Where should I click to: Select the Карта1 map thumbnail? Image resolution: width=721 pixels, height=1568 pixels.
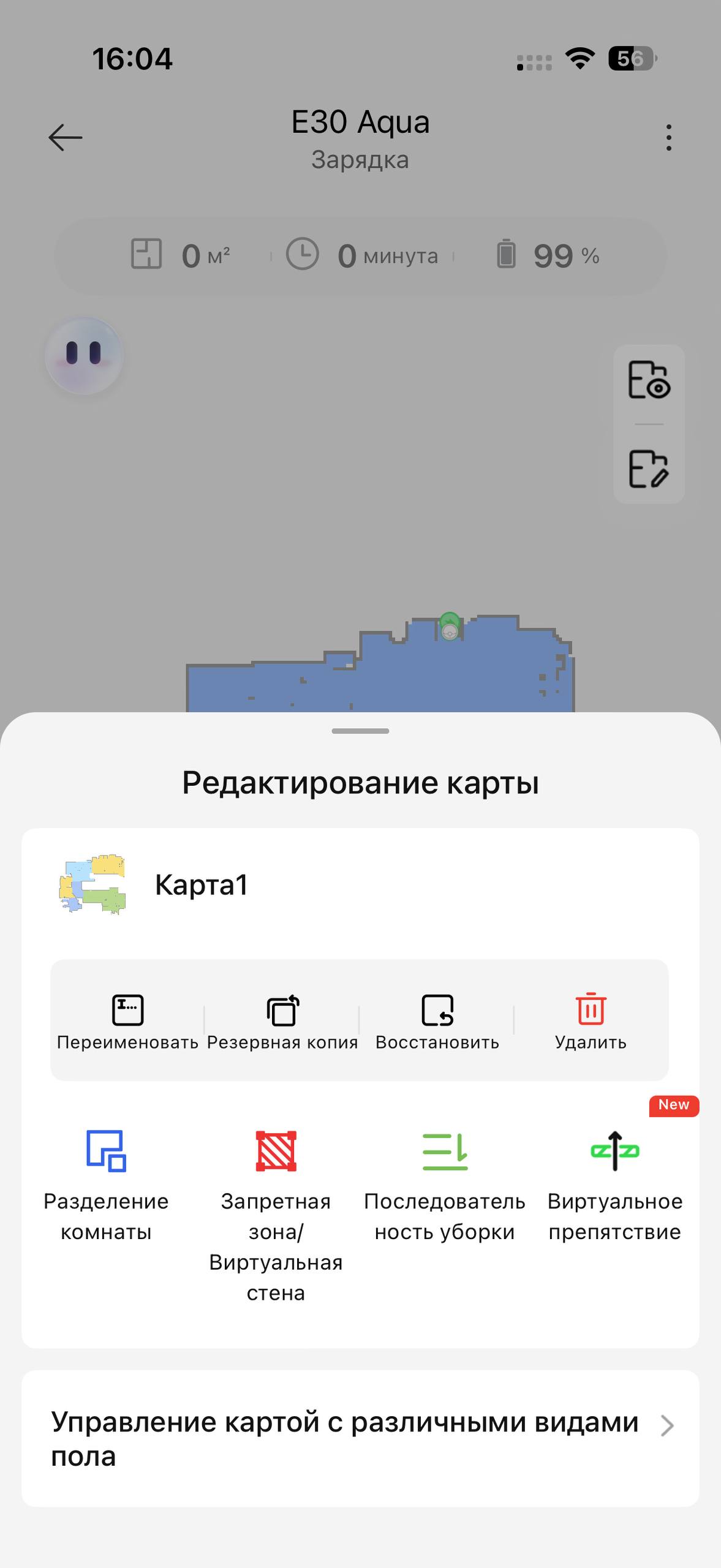[93, 884]
